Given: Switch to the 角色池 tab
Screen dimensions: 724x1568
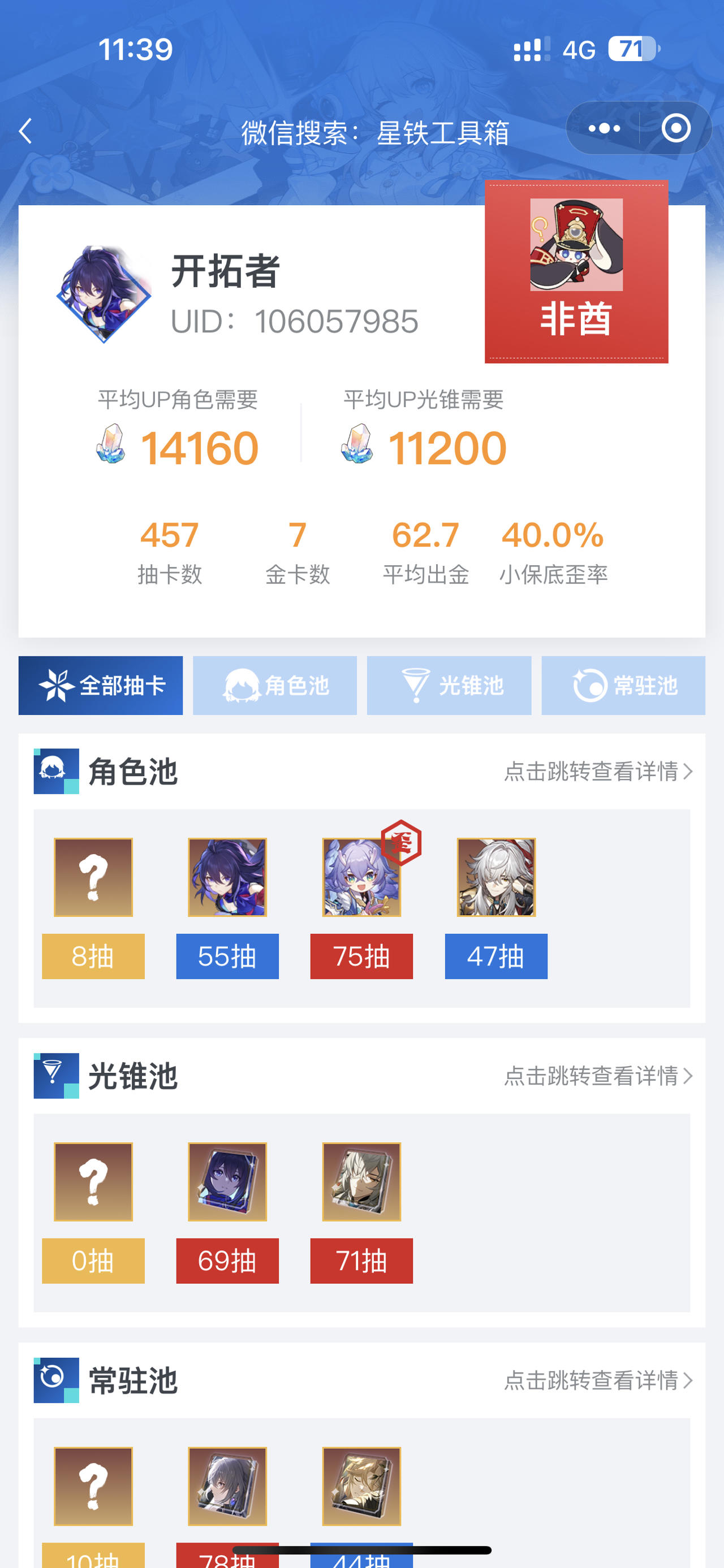Looking at the screenshot, I should pos(275,684).
